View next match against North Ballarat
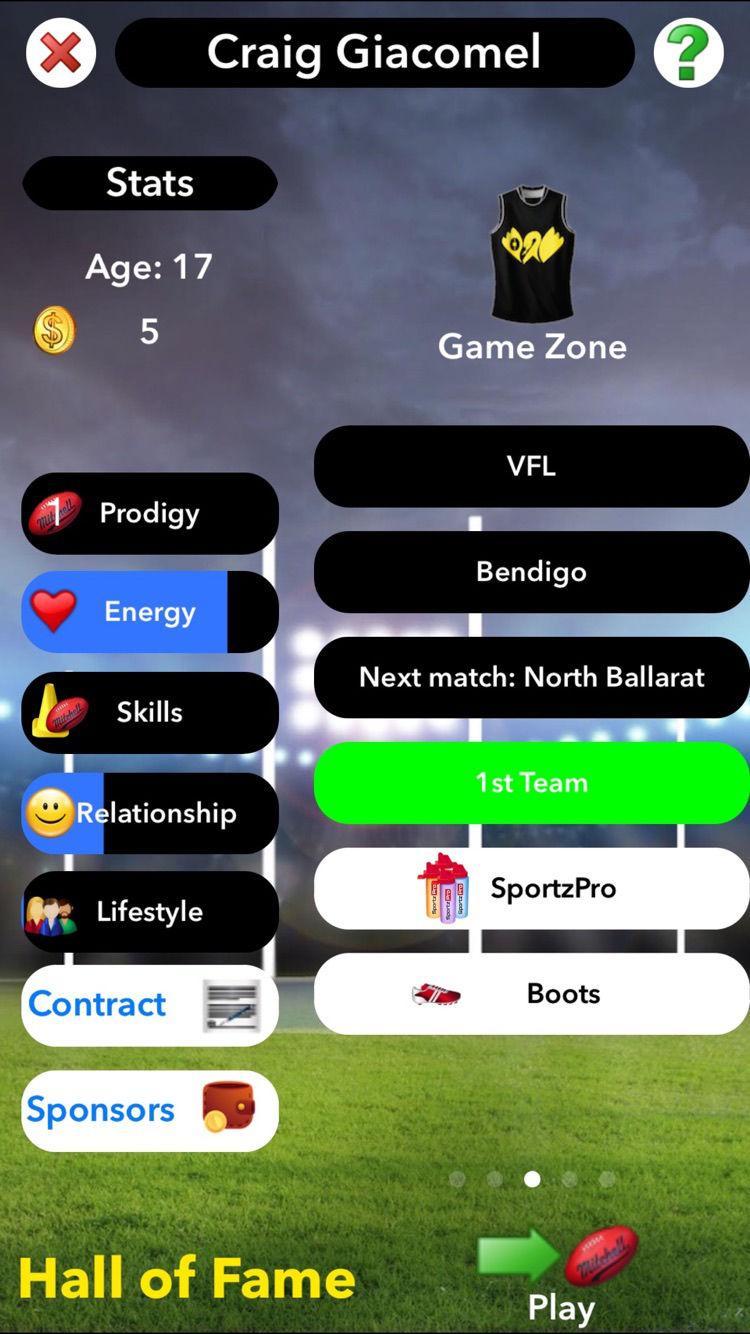Image resolution: width=750 pixels, height=1334 pixels. (531, 677)
